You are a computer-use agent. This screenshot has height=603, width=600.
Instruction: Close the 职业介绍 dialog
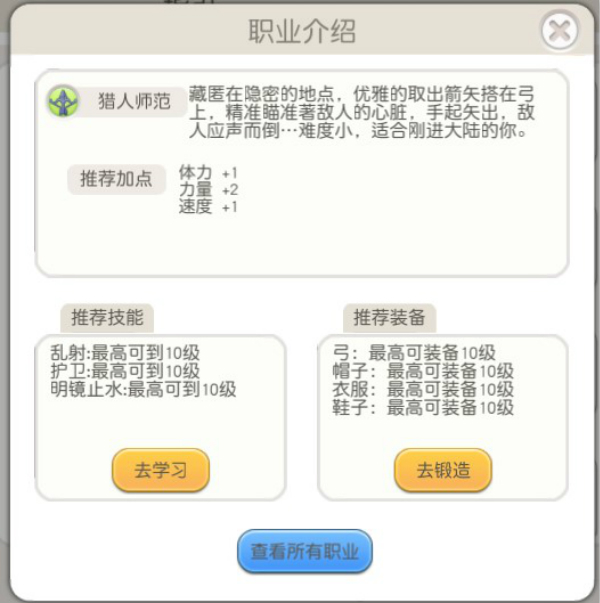pyautogui.click(x=560, y=30)
